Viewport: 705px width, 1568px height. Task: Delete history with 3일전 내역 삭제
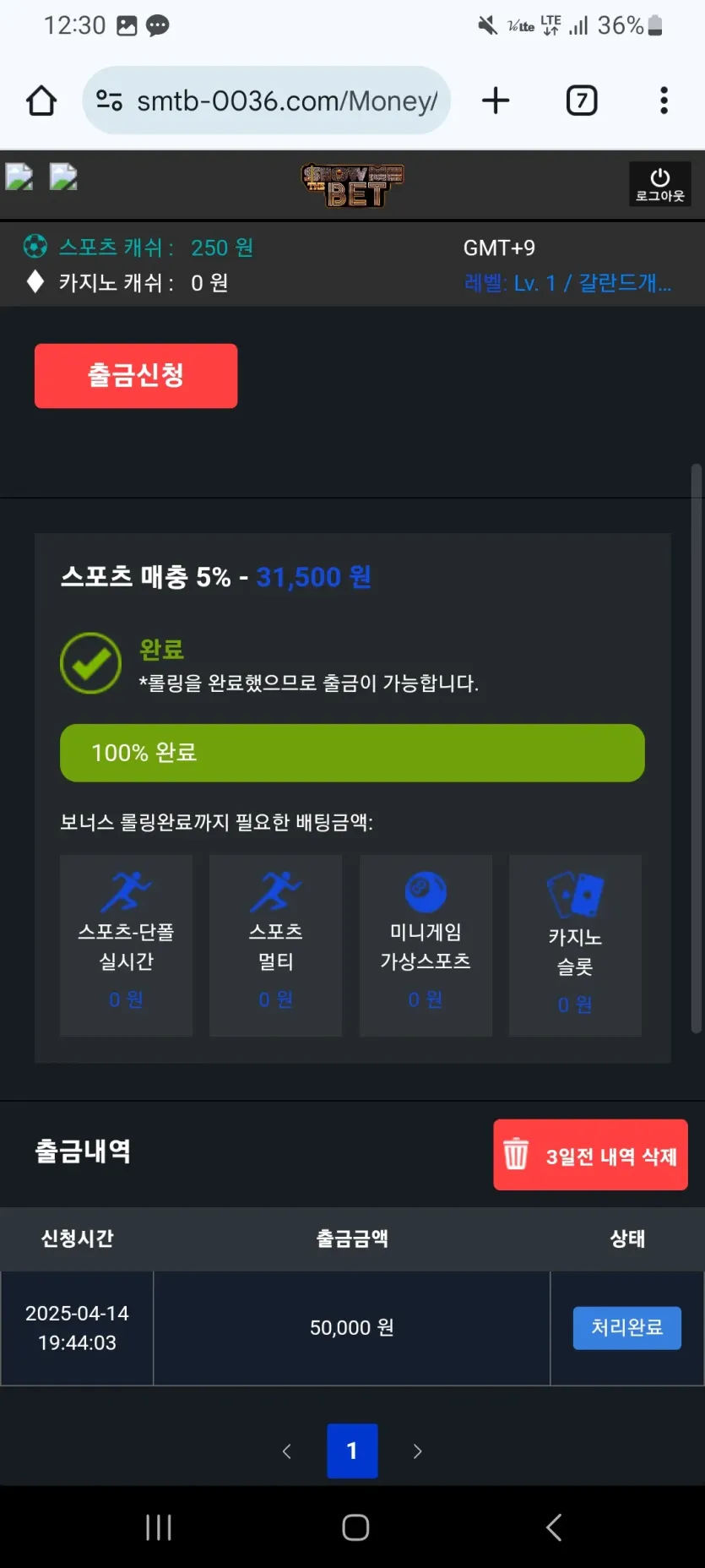click(591, 1155)
